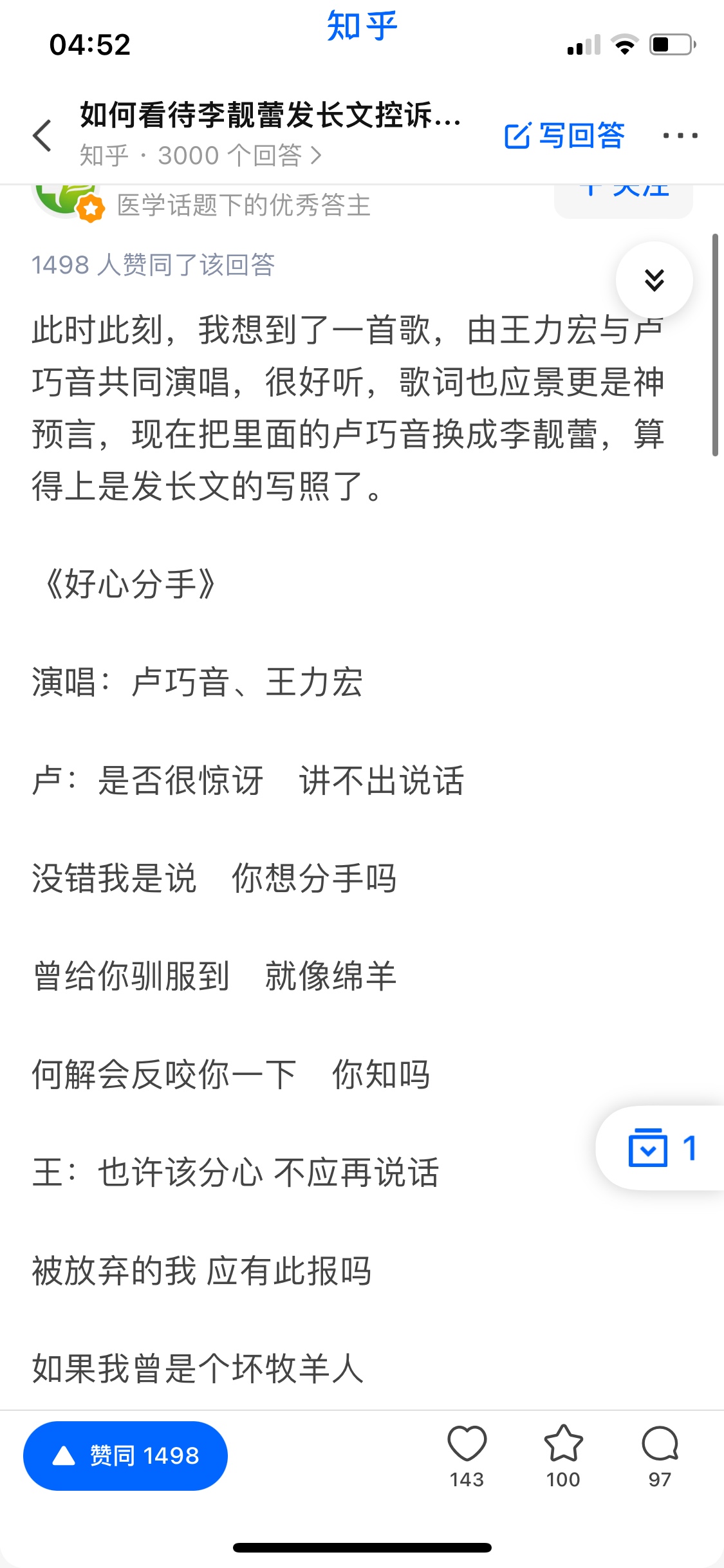Tap 写回答 to write an answer

(564, 136)
